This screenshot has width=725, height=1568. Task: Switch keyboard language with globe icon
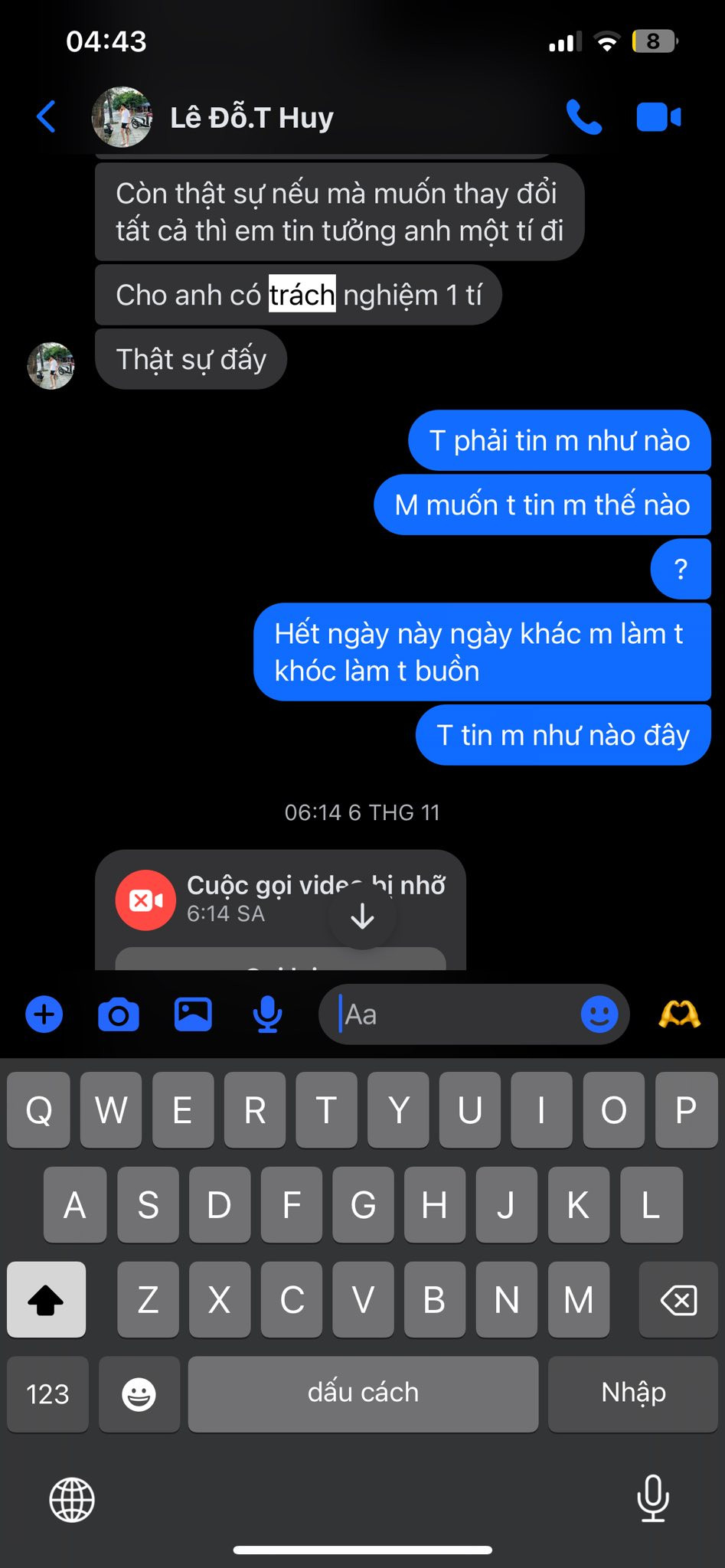click(x=72, y=1500)
